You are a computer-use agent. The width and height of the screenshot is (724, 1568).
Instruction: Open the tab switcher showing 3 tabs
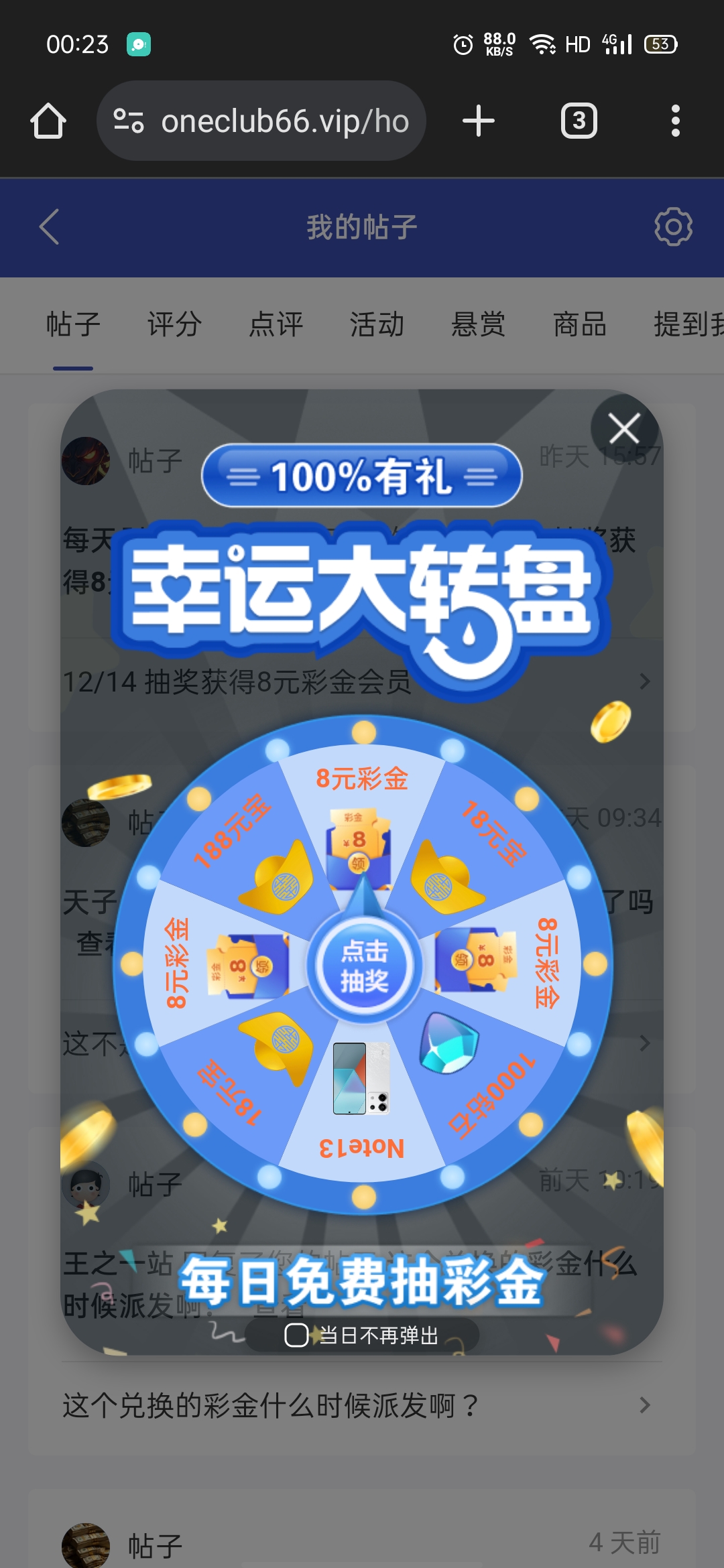579,121
